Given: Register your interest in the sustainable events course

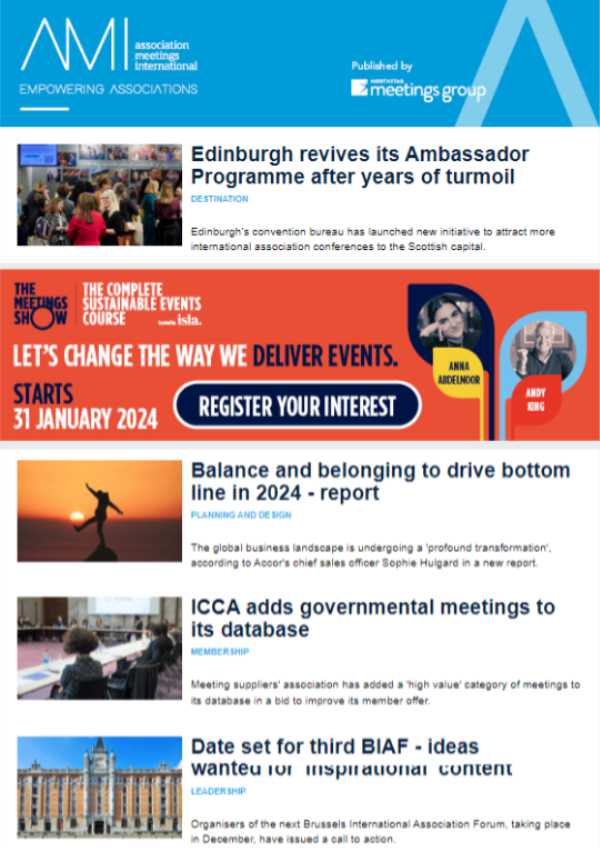Looking at the screenshot, I should coord(297,406).
